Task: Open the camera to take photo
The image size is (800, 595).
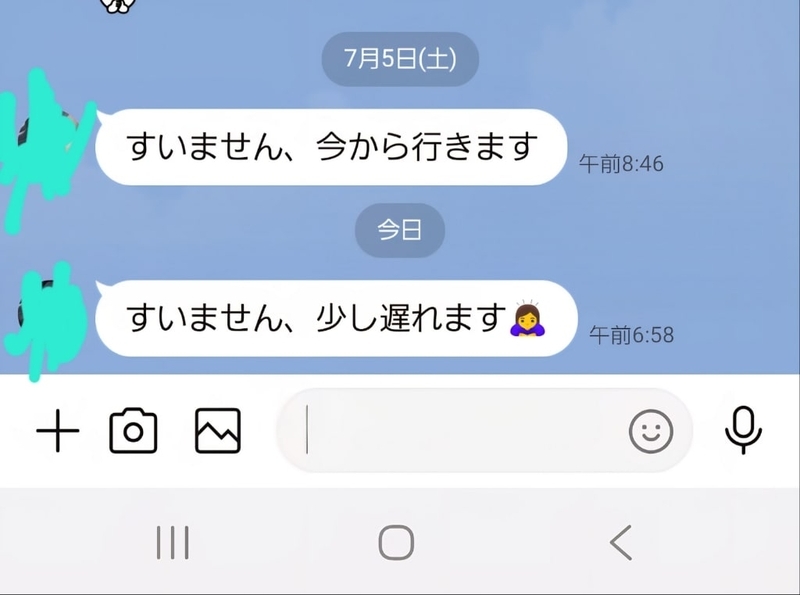Action: coord(133,431)
